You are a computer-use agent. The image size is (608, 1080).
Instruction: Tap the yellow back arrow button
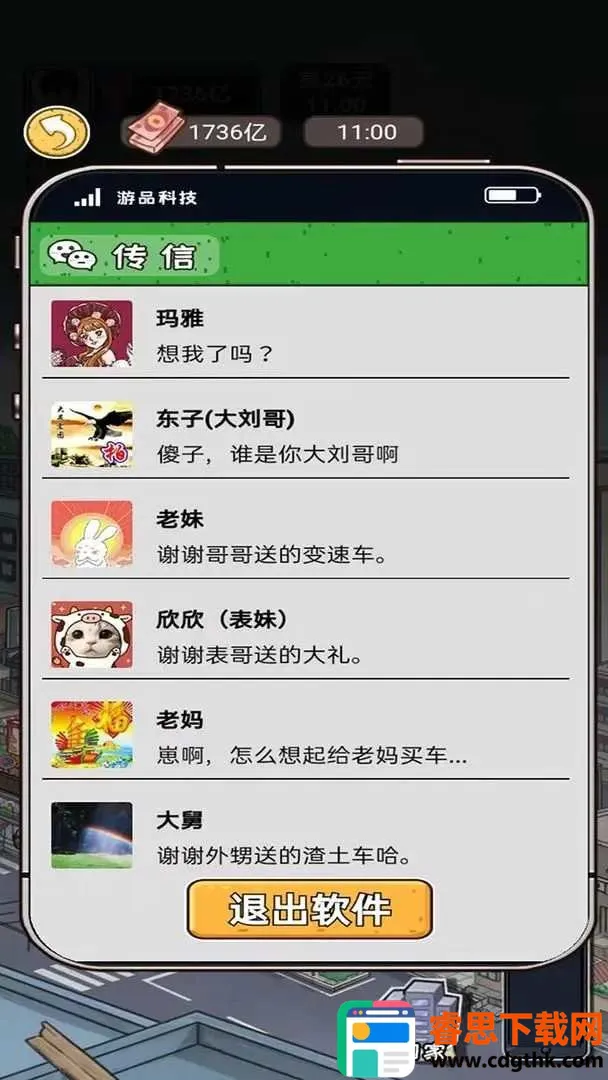[57, 132]
